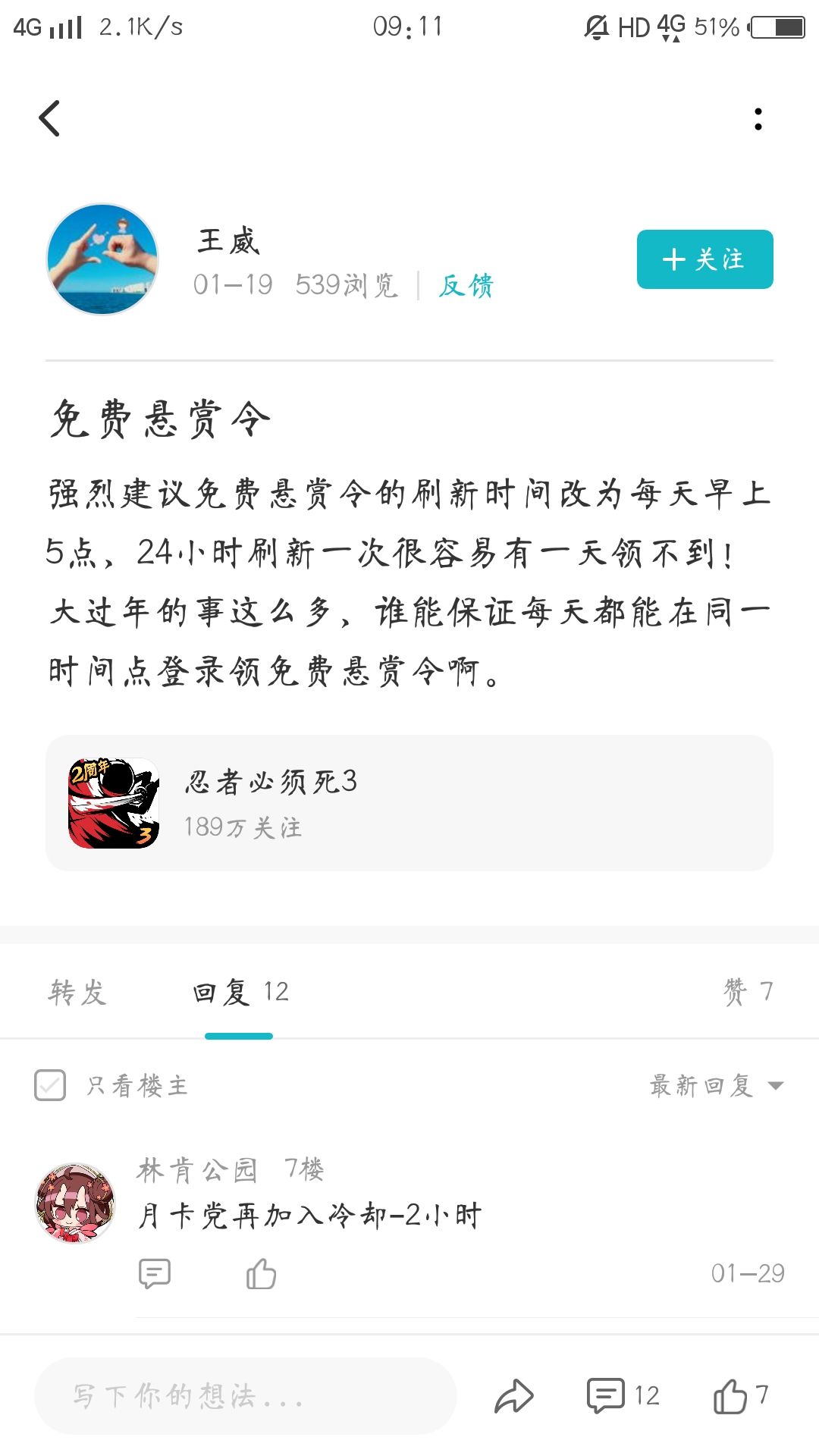Open the 反馈 link next to view count
This screenshot has height=1456, width=819.
(466, 286)
